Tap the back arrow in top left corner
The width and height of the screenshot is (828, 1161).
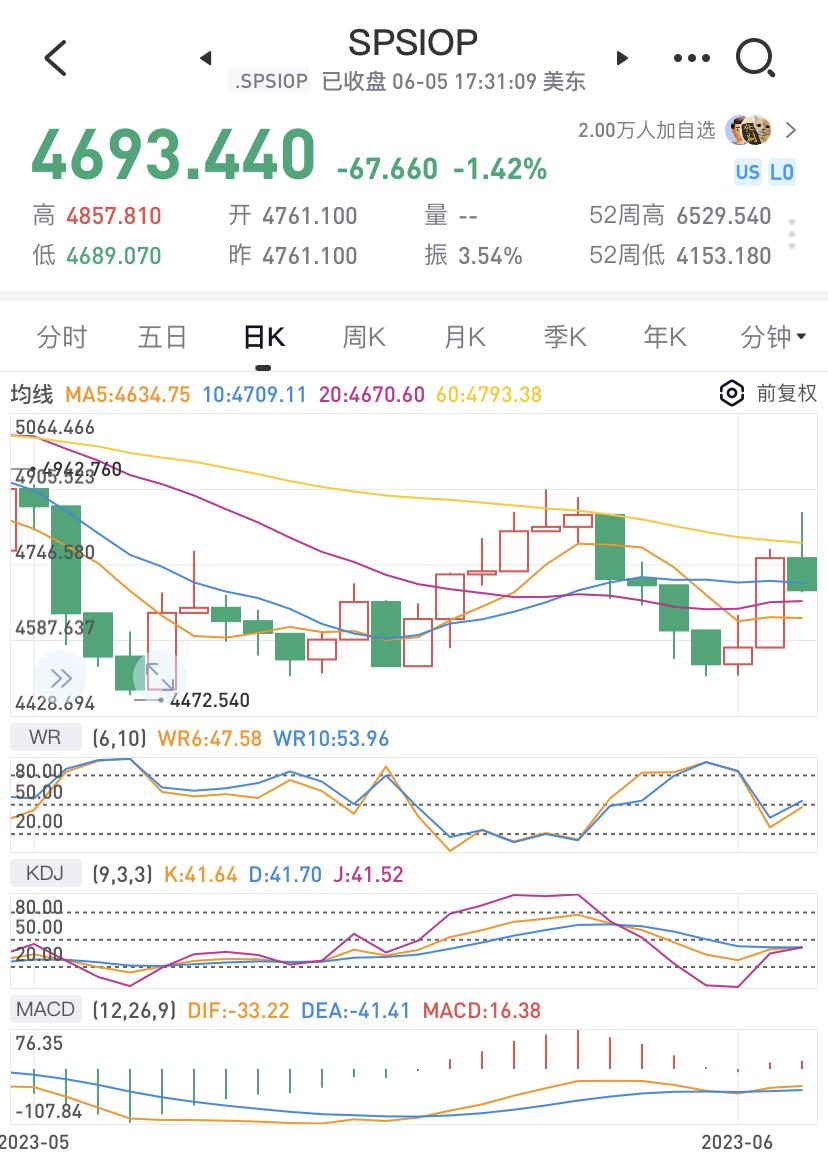[55, 58]
